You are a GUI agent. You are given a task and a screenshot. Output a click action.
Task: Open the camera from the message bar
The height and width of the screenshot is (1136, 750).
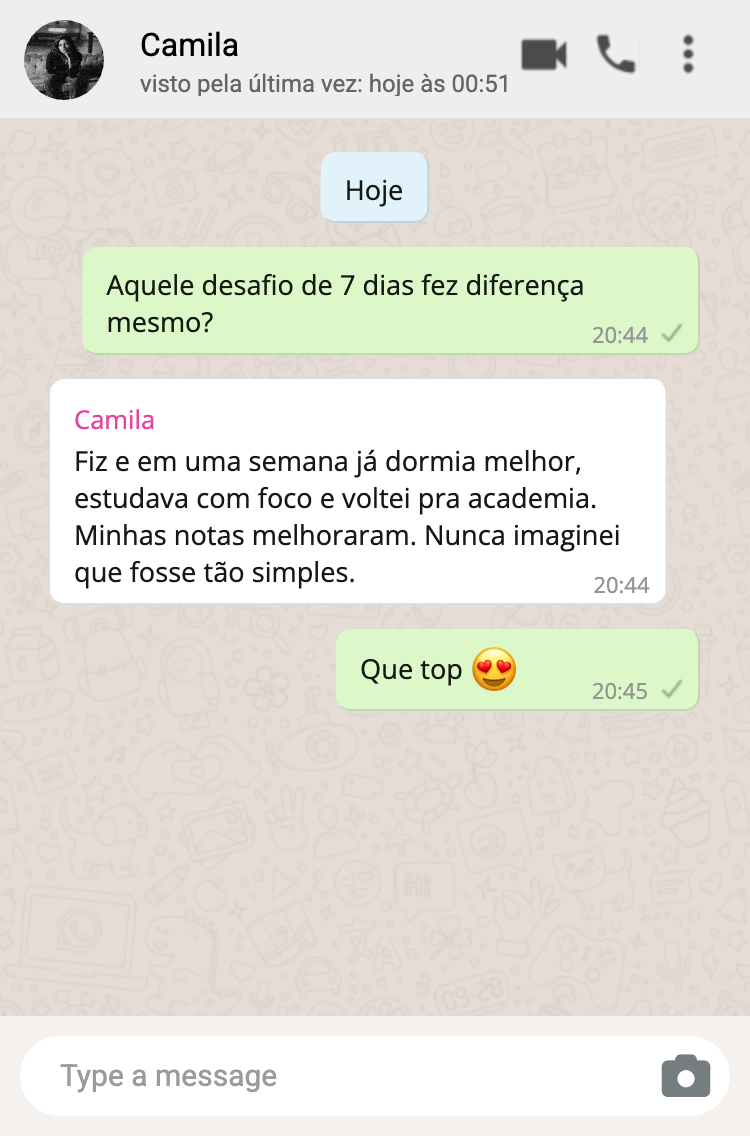click(684, 1076)
